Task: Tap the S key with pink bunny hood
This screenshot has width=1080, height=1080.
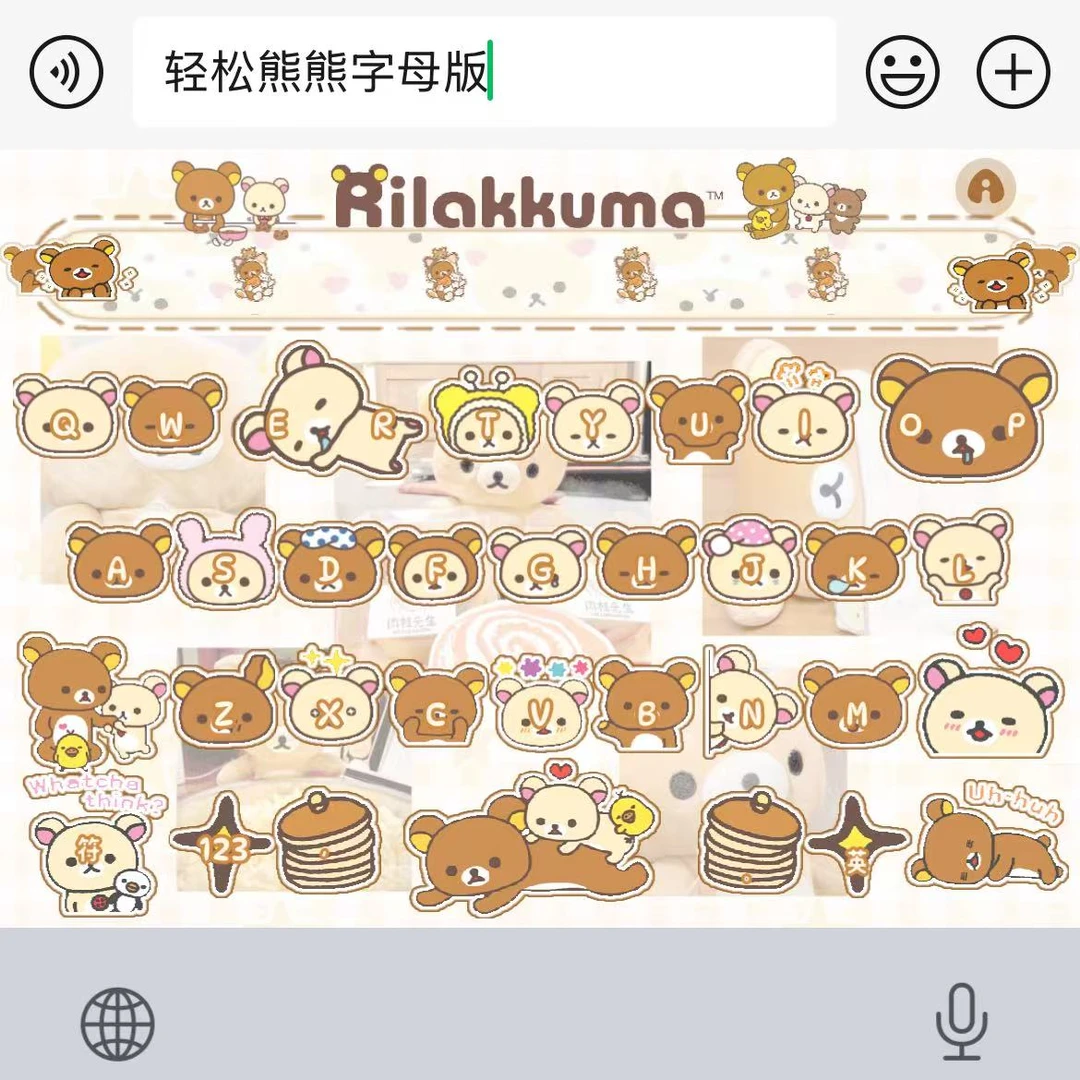Action: (x=225, y=568)
